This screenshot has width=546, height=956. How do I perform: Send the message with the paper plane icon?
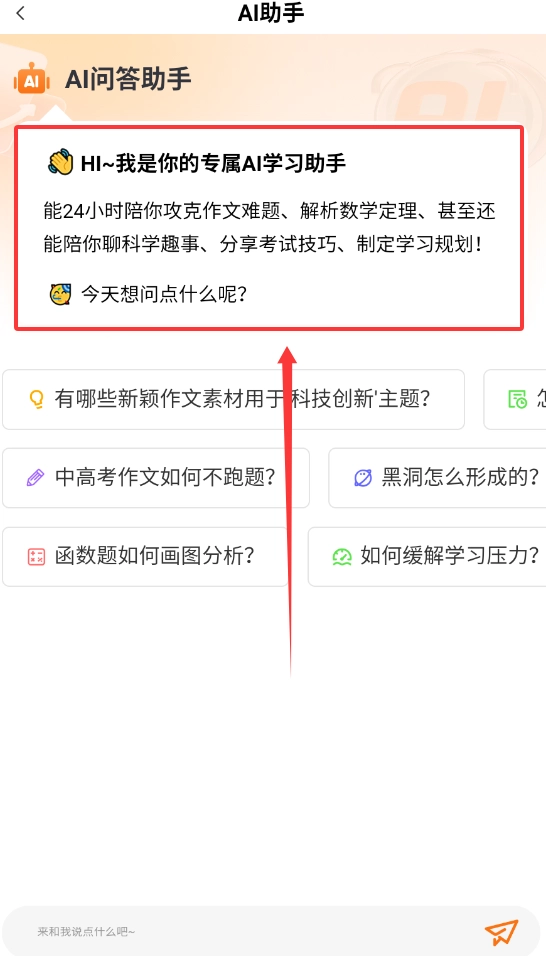[x=502, y=932]
